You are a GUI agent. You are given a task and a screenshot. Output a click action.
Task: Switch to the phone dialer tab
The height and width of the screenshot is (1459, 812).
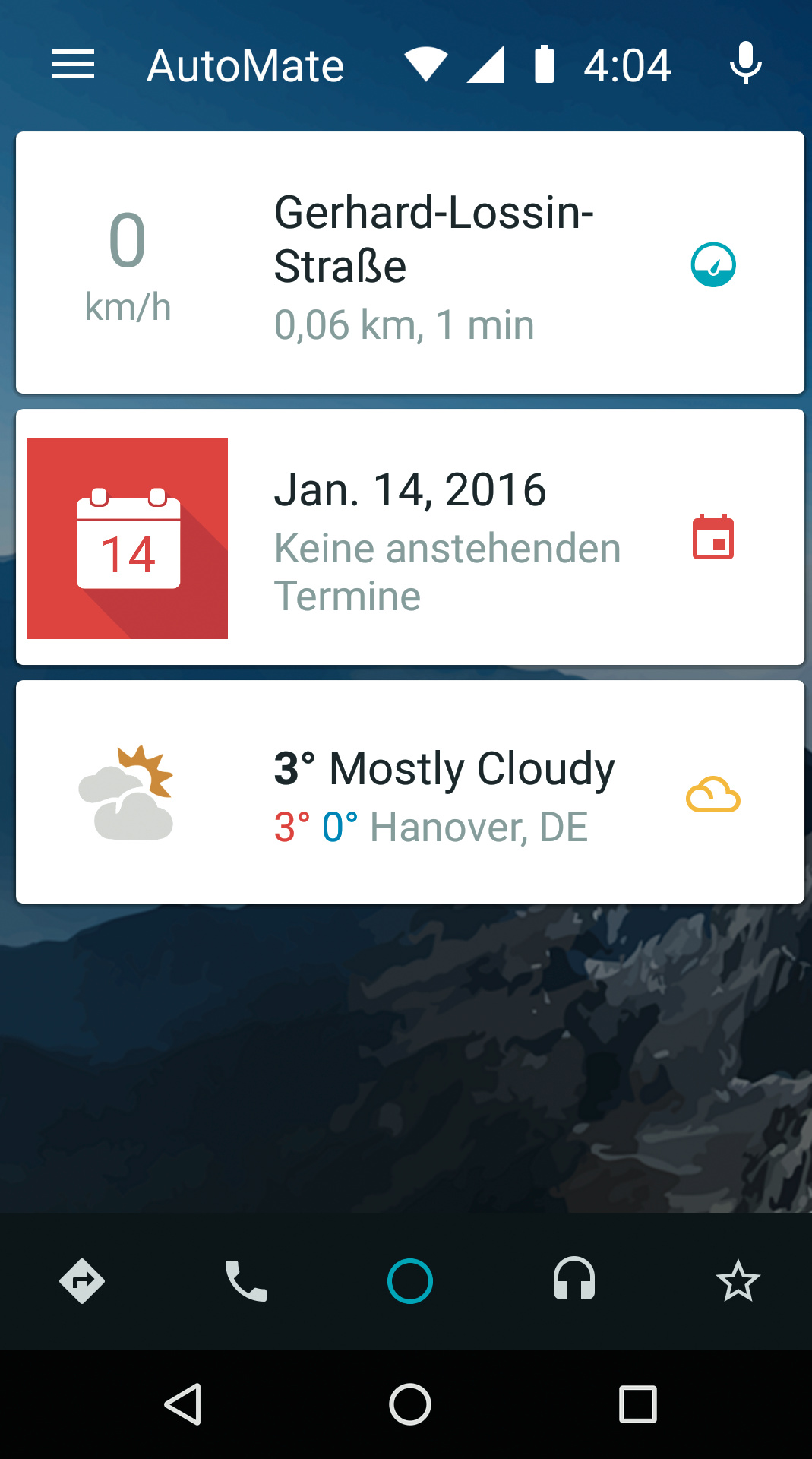tap(246, 1281)
